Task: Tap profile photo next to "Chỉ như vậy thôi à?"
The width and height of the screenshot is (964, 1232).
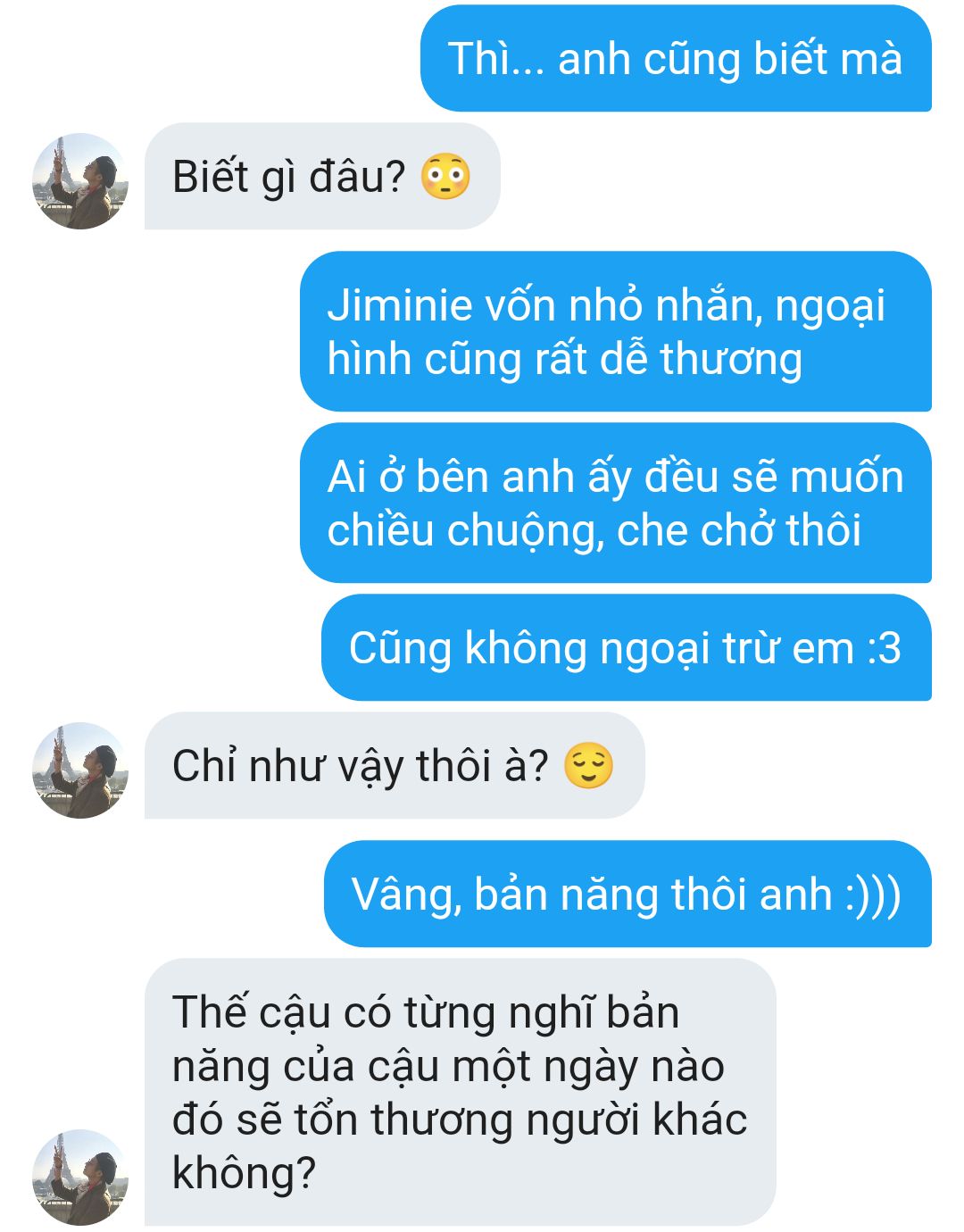Action: (80, 770)
